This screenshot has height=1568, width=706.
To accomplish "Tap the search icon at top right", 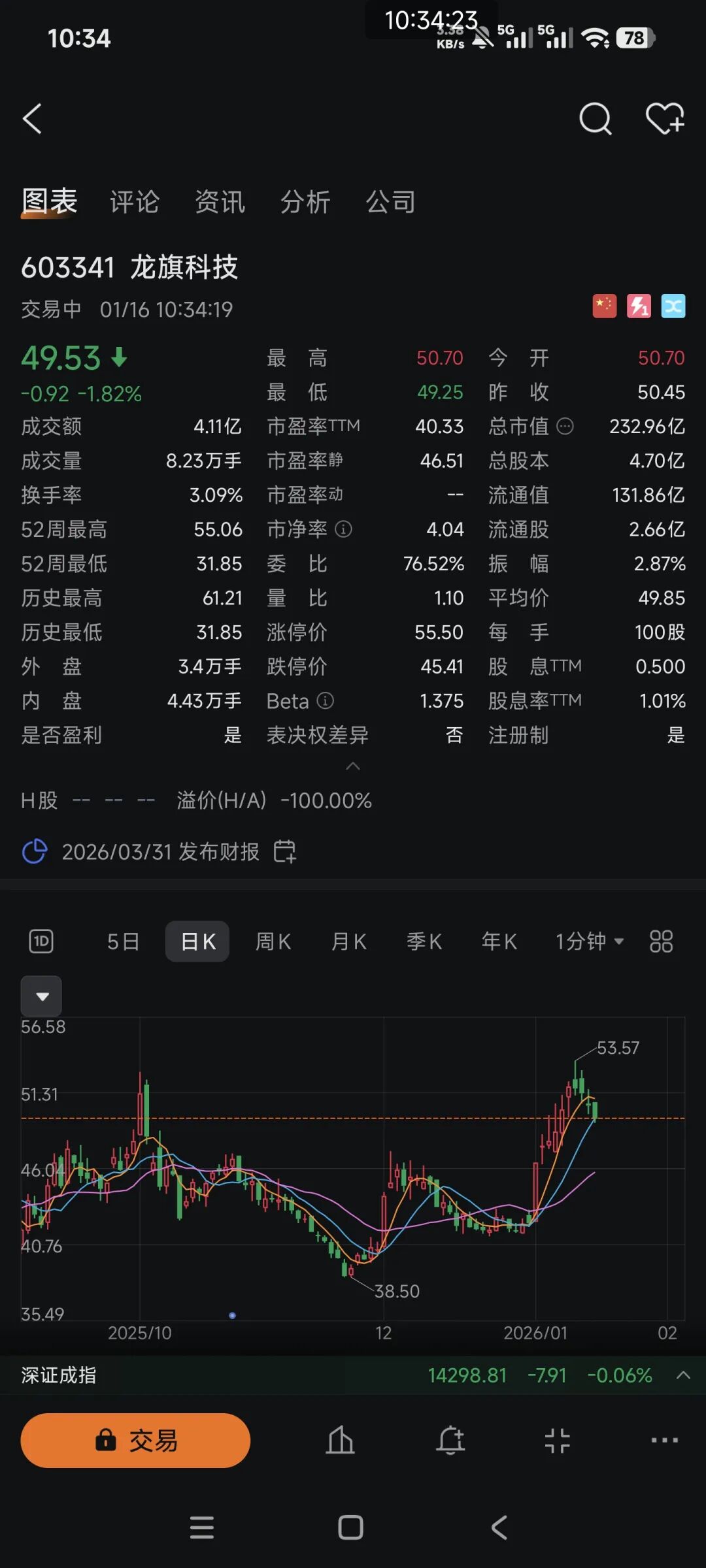I will pyautogui.click(x=595, y=119).
